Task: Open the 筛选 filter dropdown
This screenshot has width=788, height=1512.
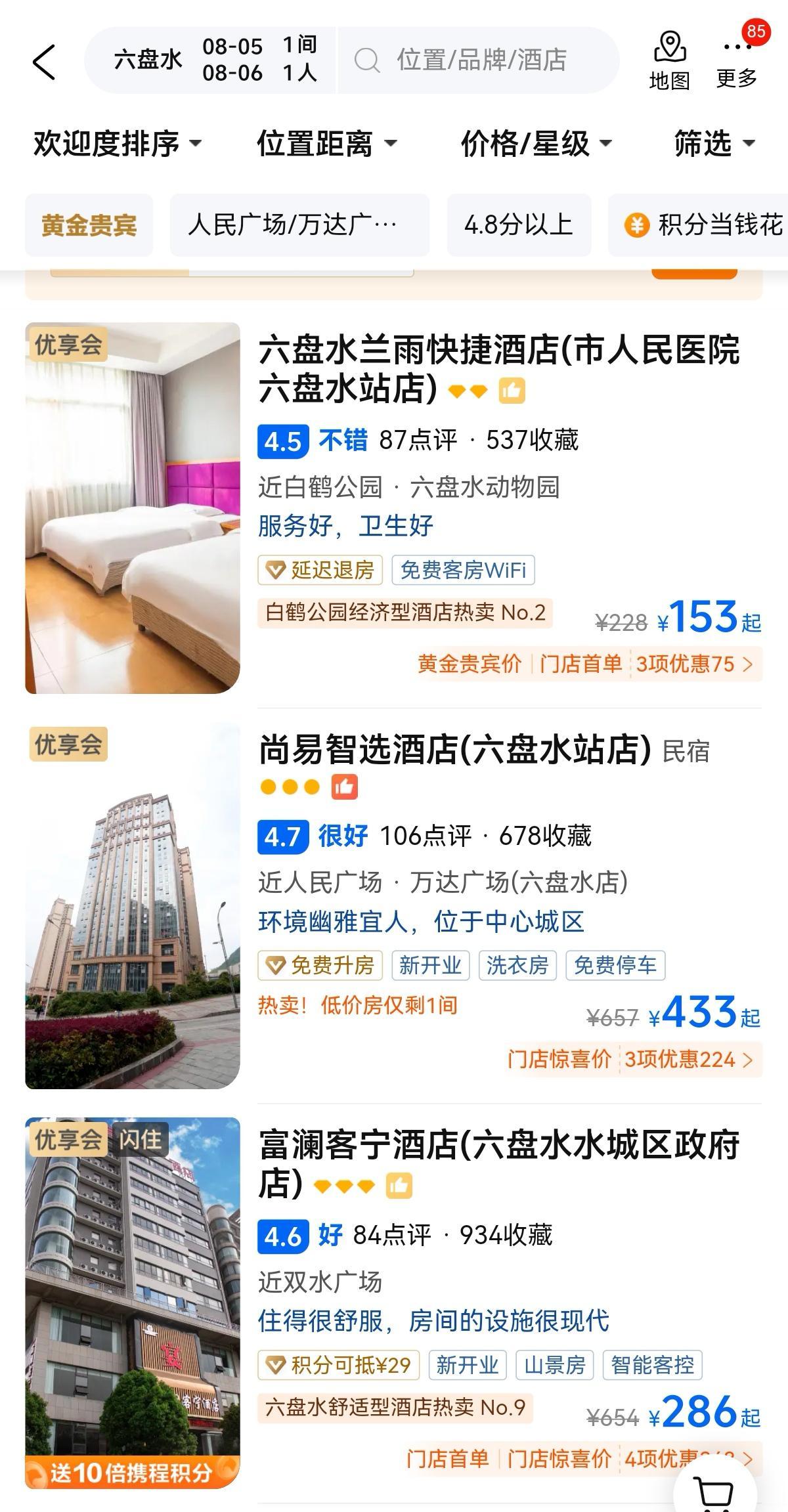Action: pyautogui.click(x=714, y=144)
